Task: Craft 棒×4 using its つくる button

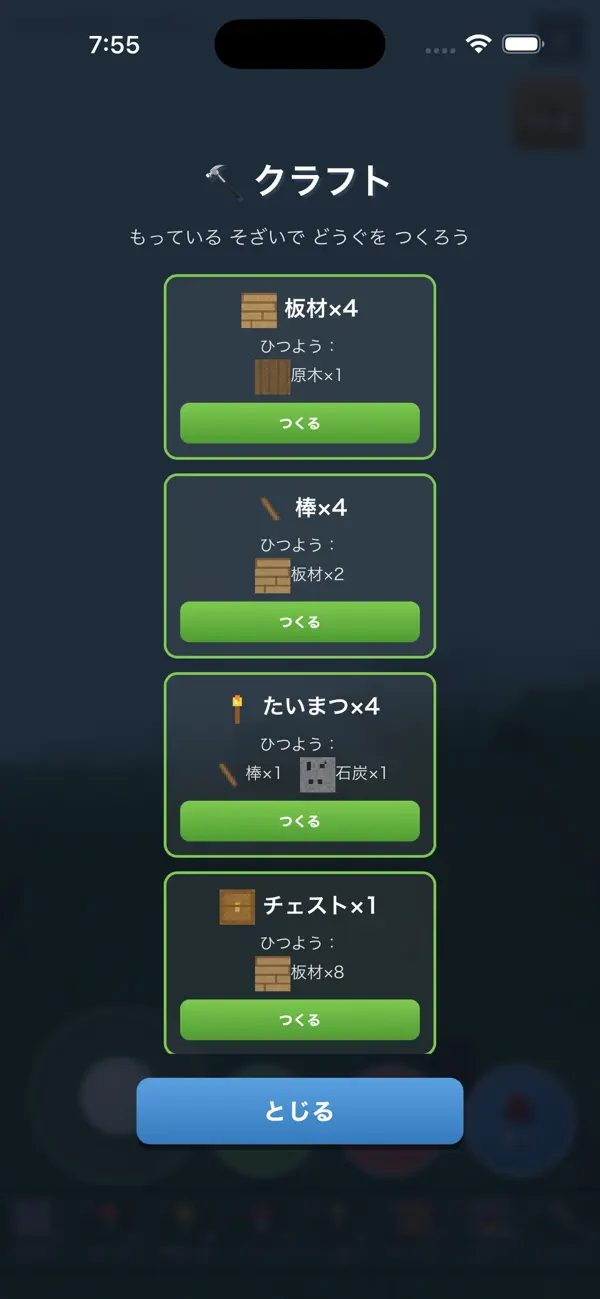Action: (300, 622)
